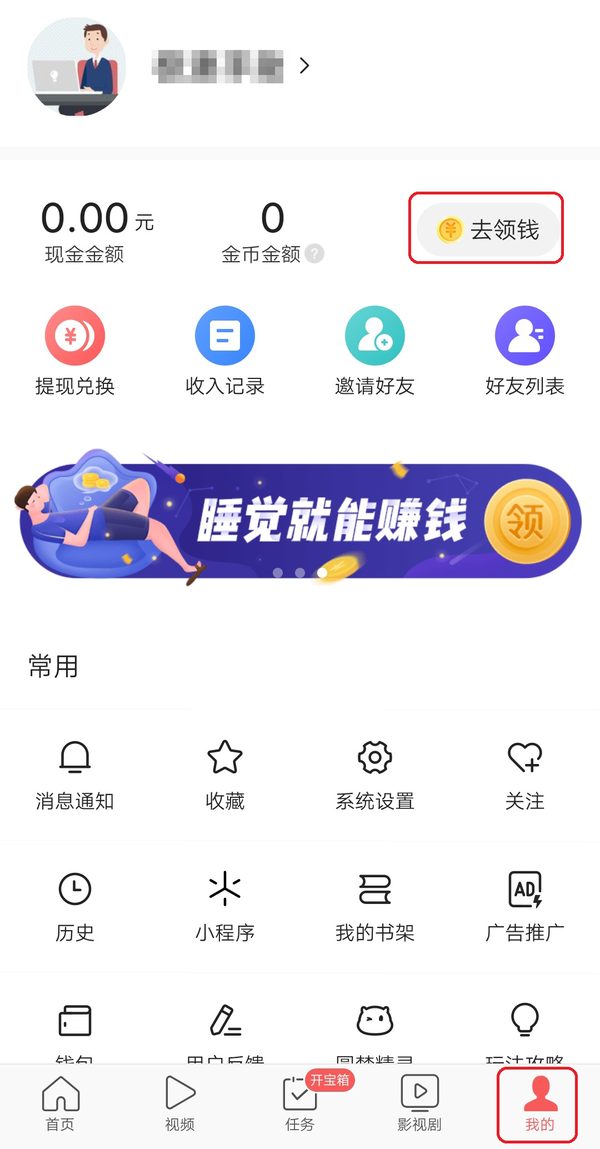Tap the 金币金额 help question mark

tap(315, 254)
